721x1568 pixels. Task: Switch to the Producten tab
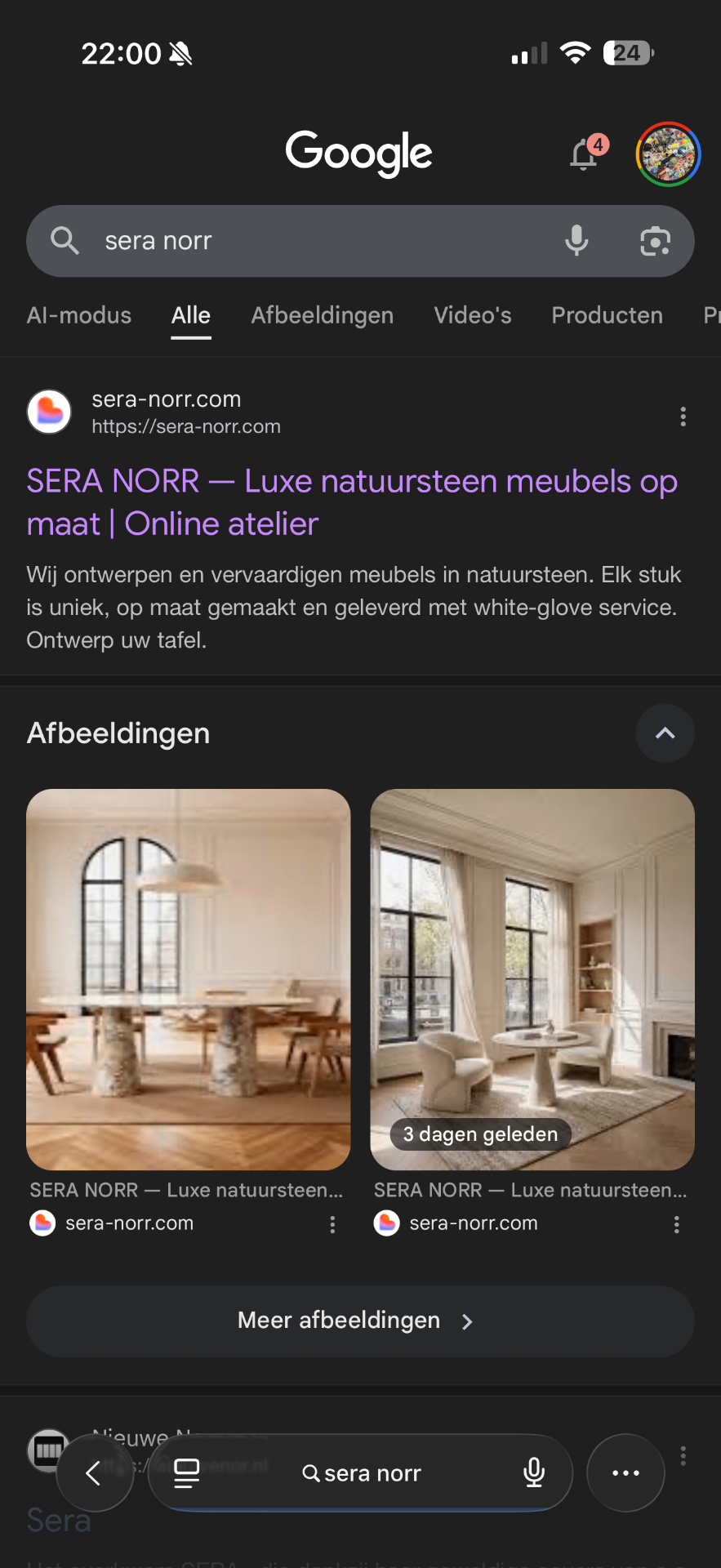coord(607,315)
